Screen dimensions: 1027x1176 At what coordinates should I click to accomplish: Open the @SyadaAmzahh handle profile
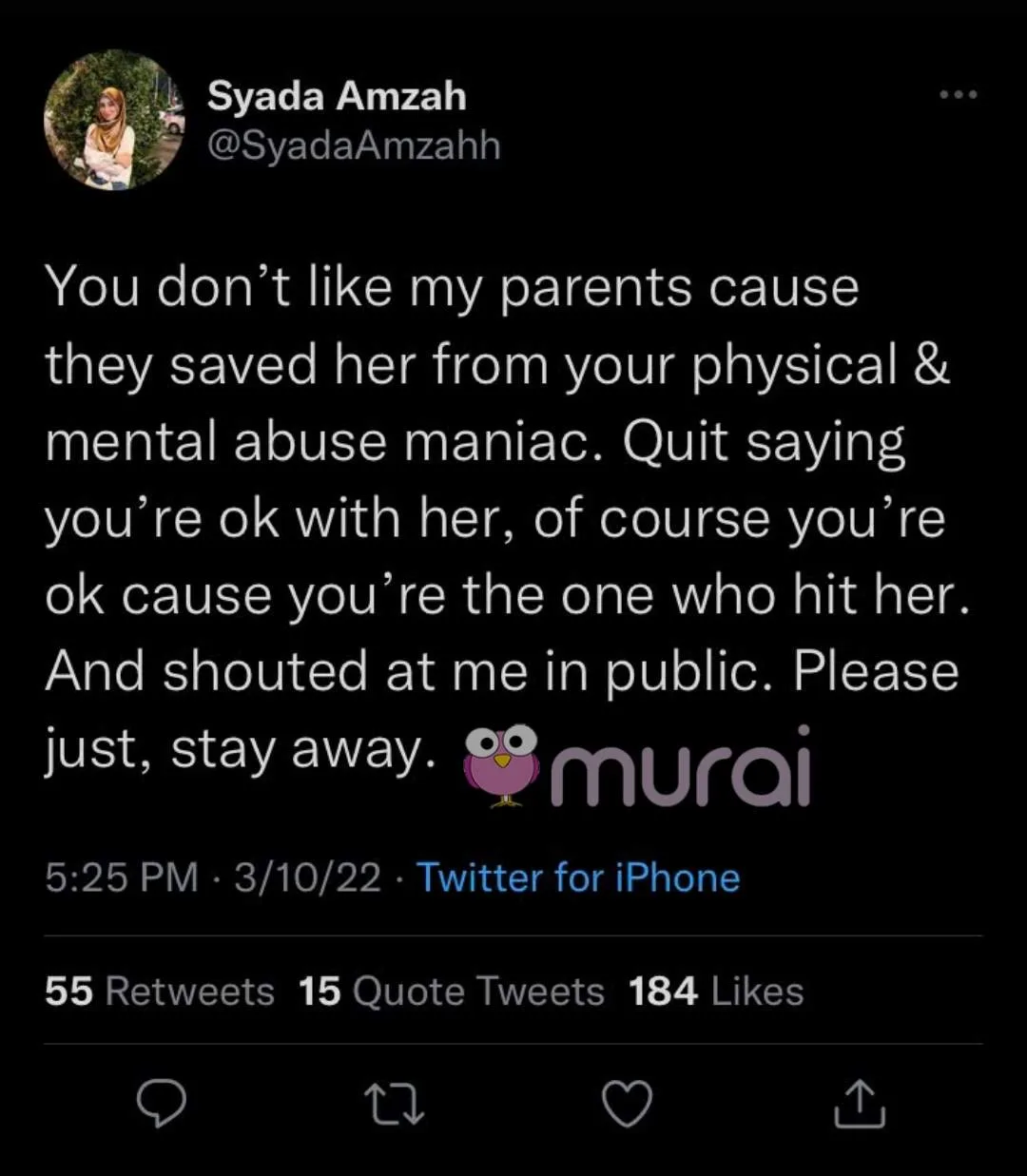tap(354, 145)
